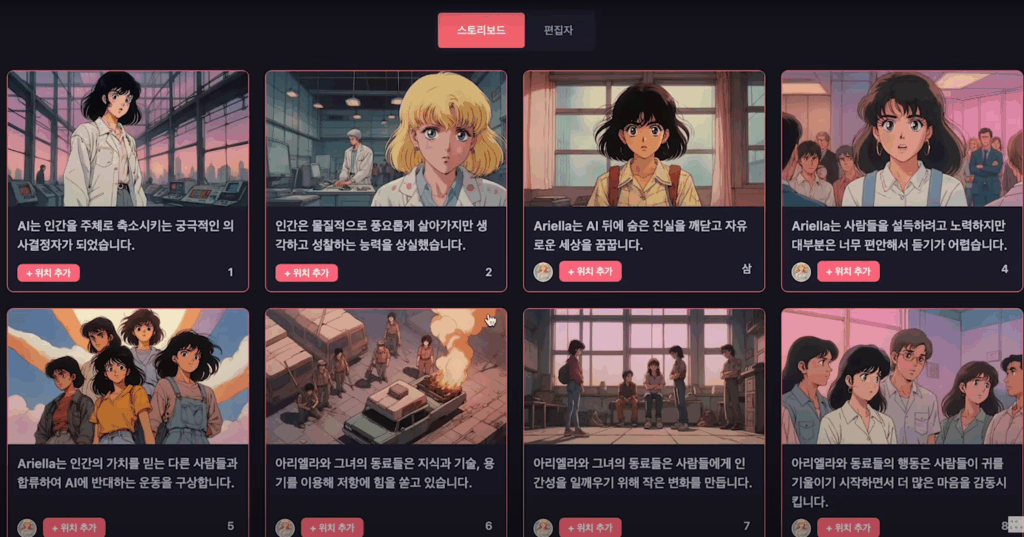
Task: Tap the character avatar on scene 4 card
Action: pyautogui.click(x=801, y=272)
